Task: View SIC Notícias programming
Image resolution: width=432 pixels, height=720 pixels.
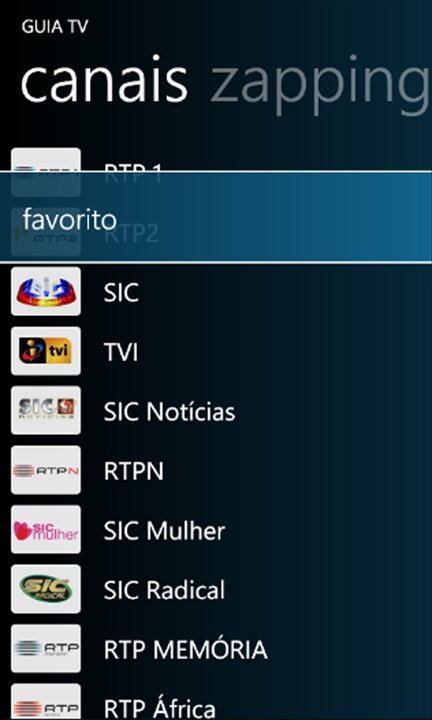Action: coord(216,411)
